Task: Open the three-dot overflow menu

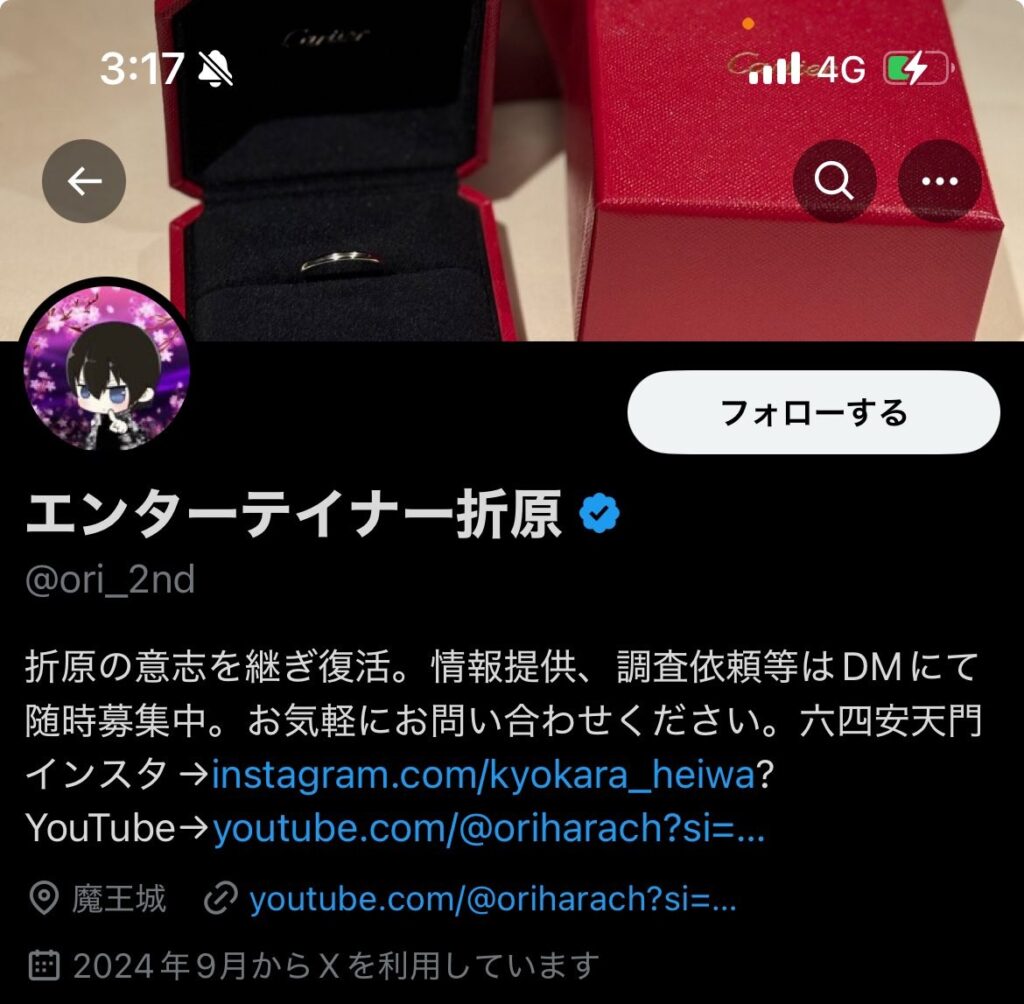Action: click(939, 181)
